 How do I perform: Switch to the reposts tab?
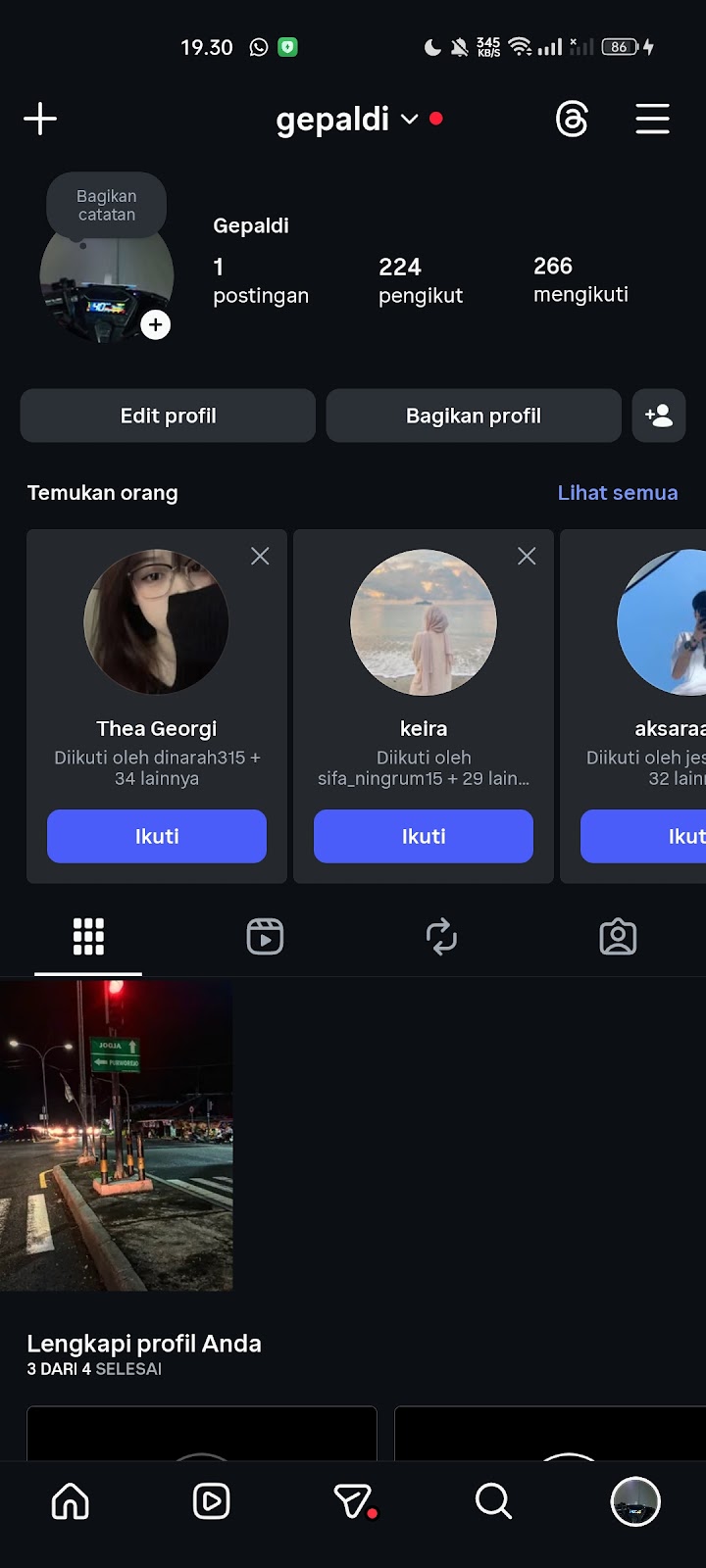441,937
